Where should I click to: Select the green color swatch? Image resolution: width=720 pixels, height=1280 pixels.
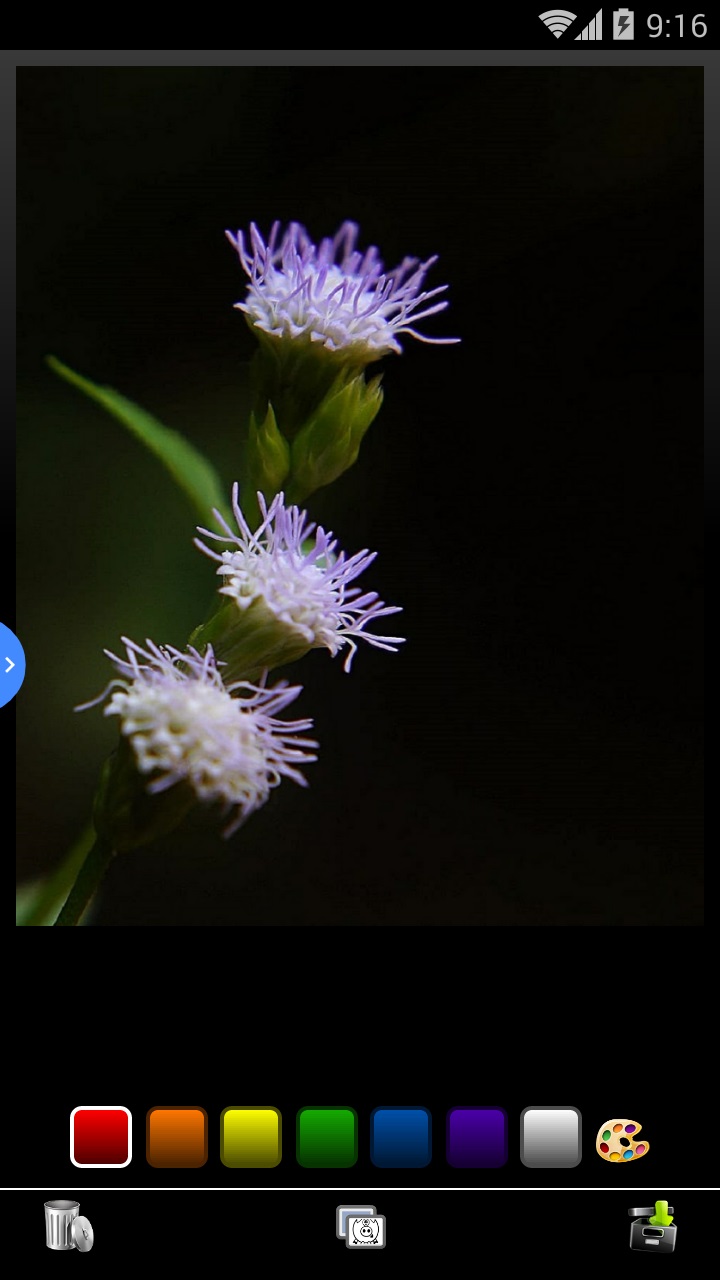point(327,1137)
